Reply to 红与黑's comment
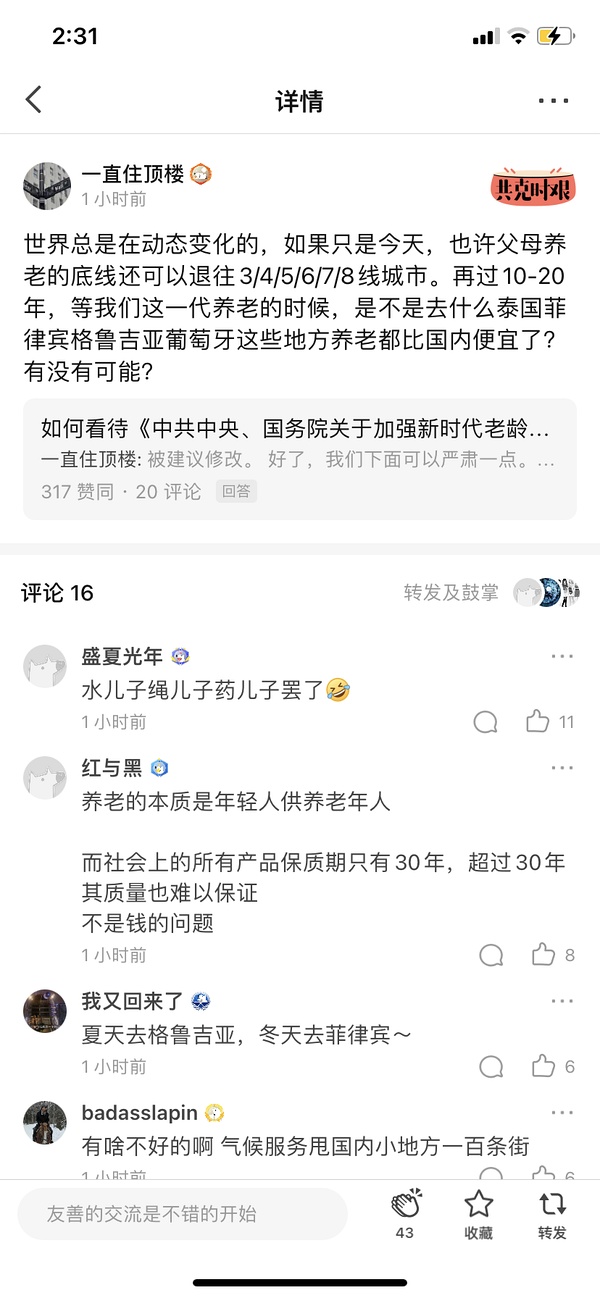The height and width of the screenshot is (1298, 600). tap(491, 955)
